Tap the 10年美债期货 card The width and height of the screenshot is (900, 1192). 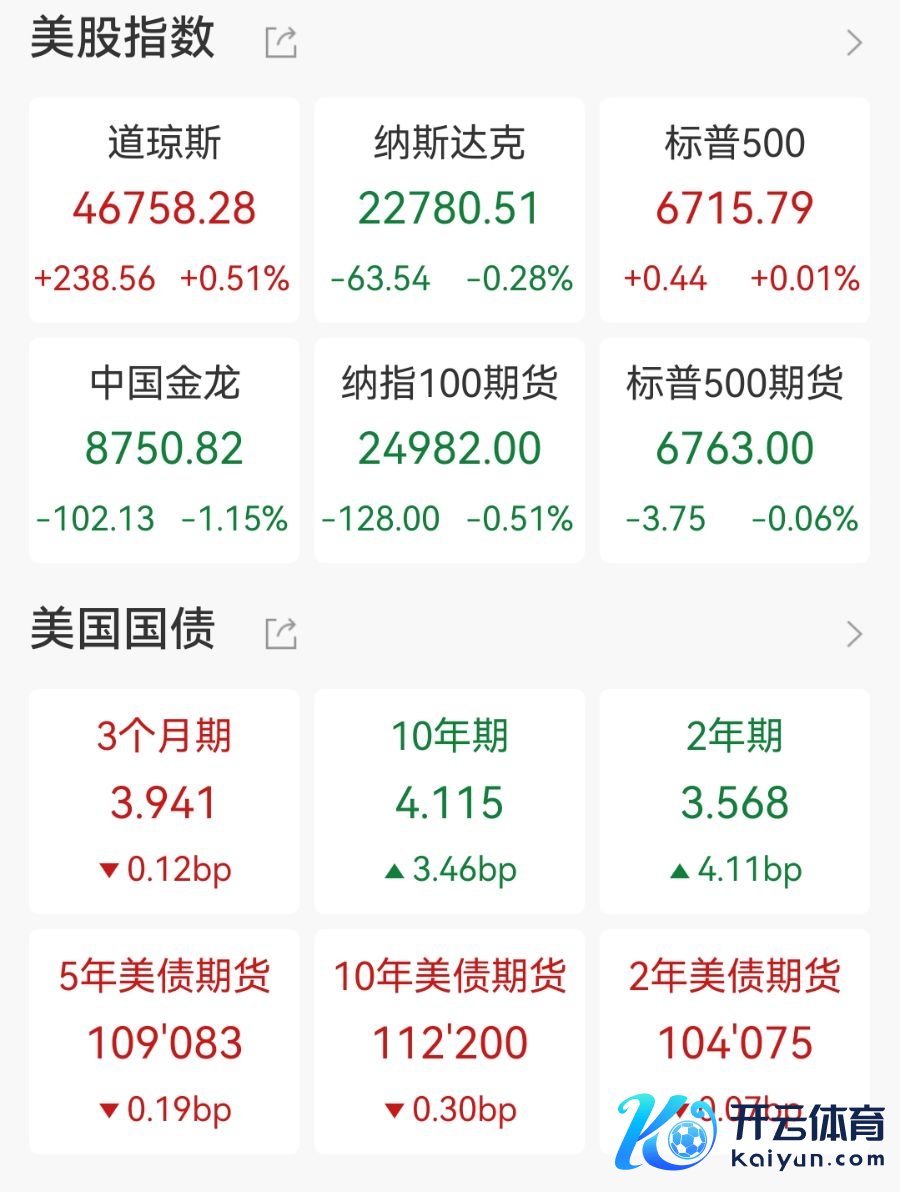click(x=449, y=1041)
